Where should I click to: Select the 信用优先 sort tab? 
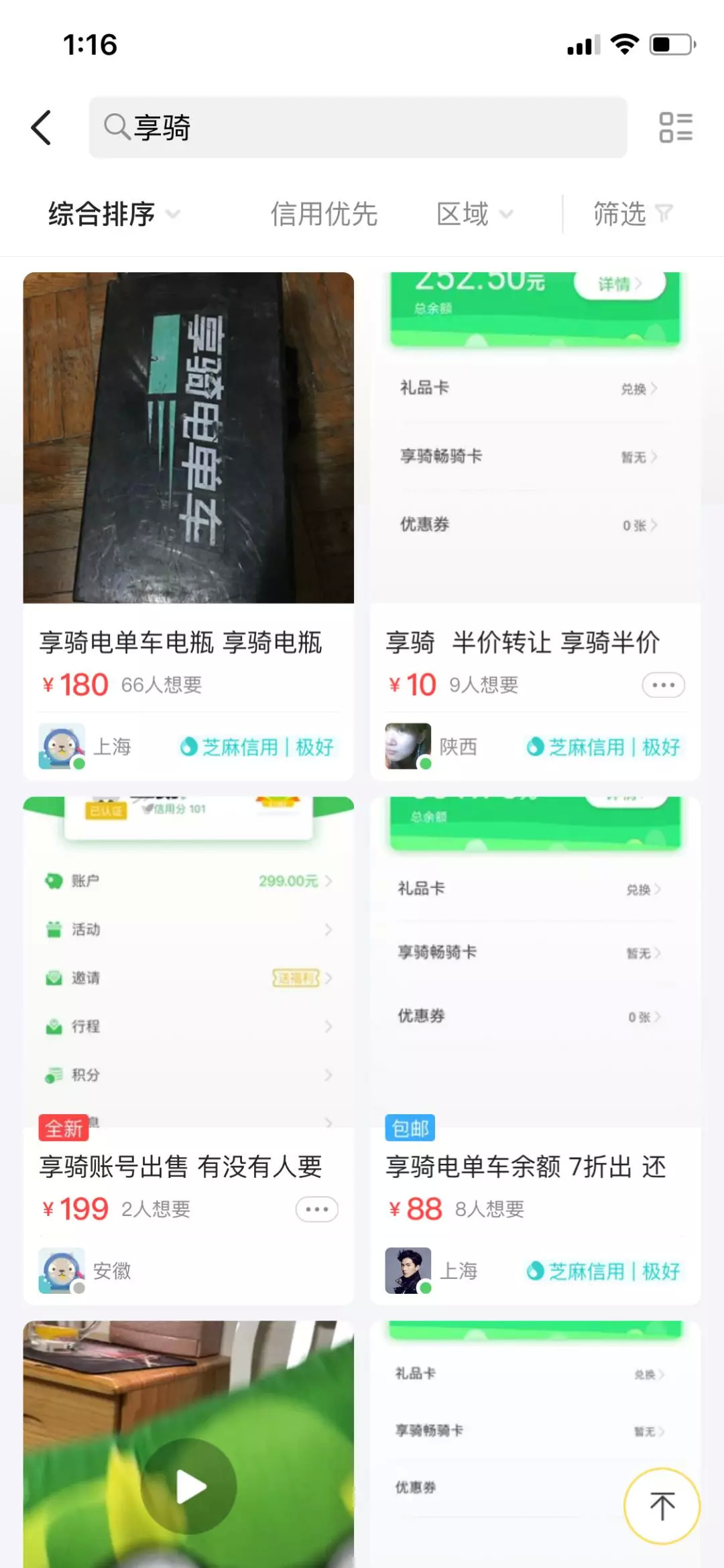point(324,215)
